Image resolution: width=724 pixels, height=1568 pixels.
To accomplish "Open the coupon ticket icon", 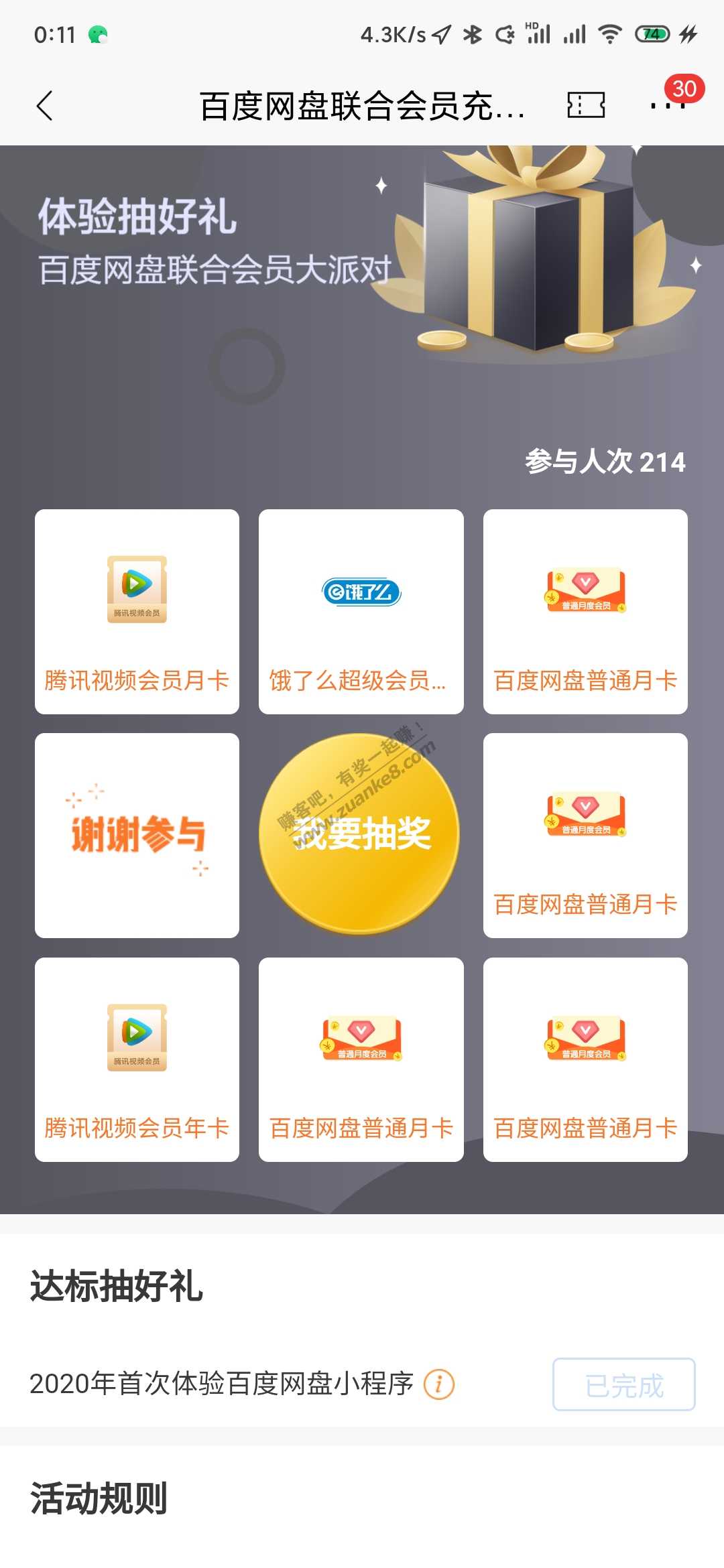I will point(586,105).
